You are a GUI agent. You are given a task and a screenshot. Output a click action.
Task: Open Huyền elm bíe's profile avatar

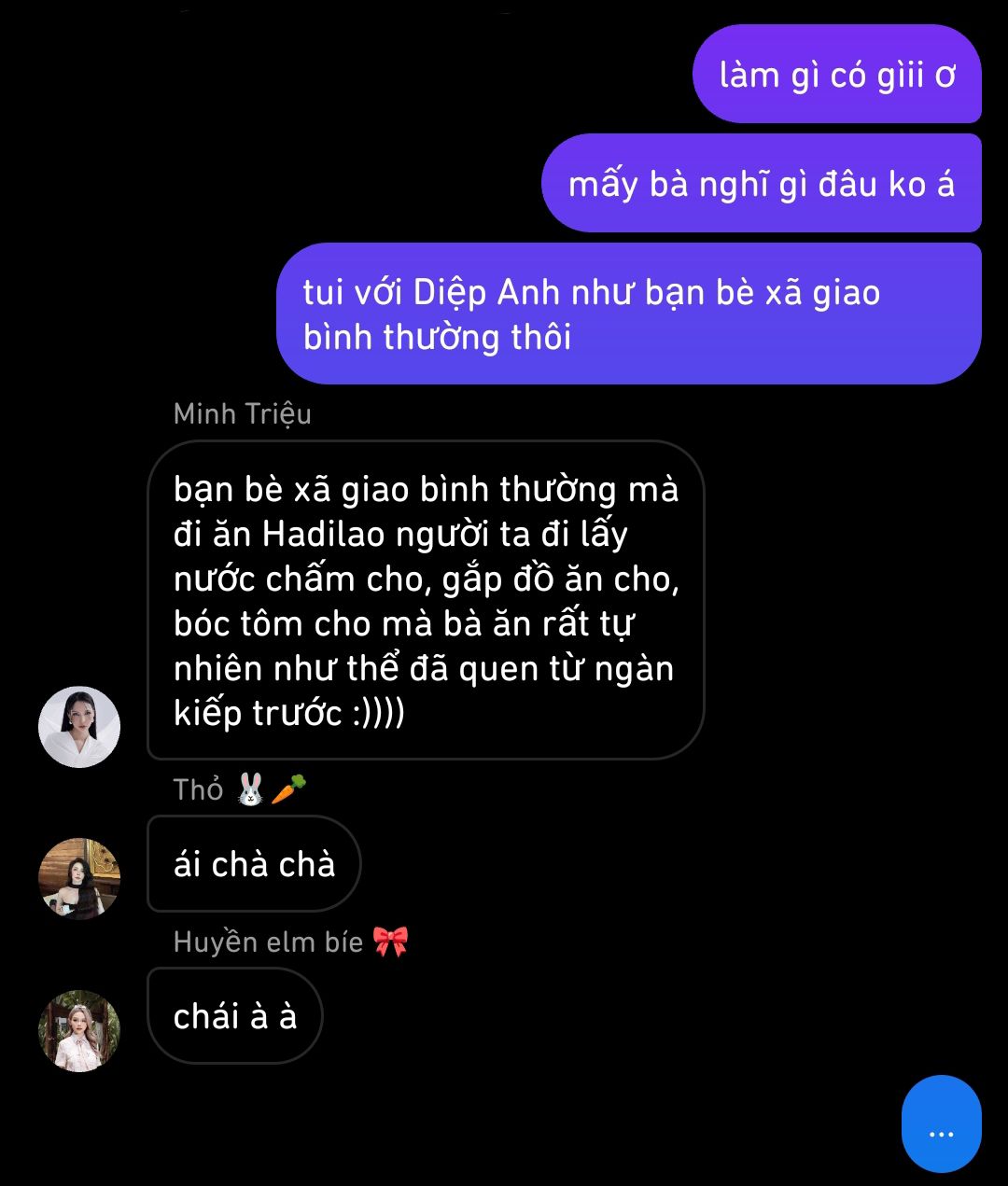click(79, 1030)
